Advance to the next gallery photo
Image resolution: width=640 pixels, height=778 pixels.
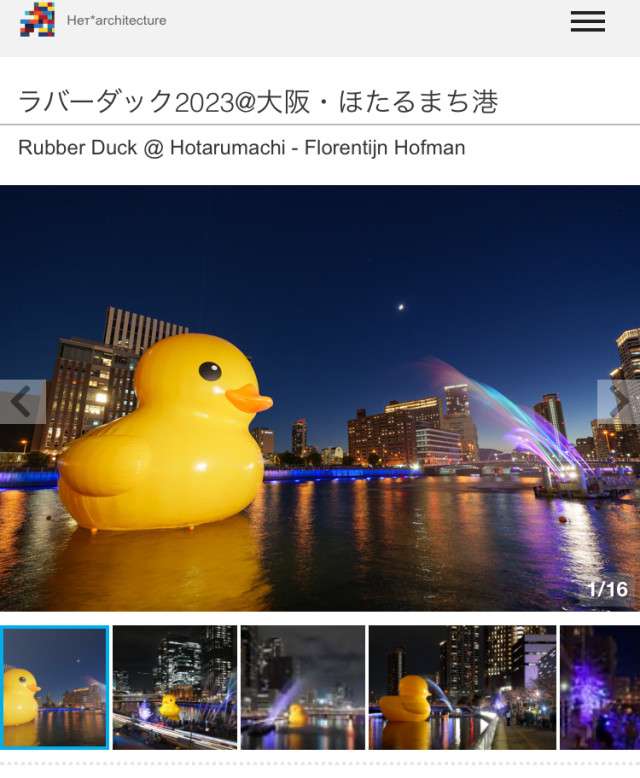click(x=620, y=402)
